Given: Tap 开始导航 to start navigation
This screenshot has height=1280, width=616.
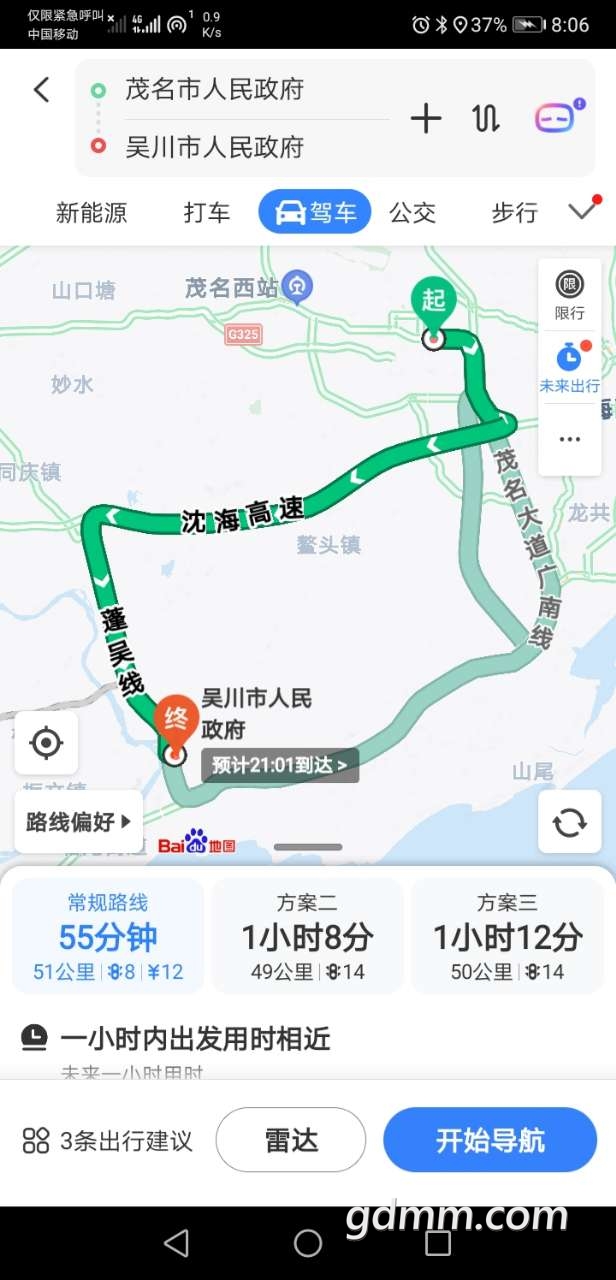Looking at the screenshot, I should [x=490, y=1140].
